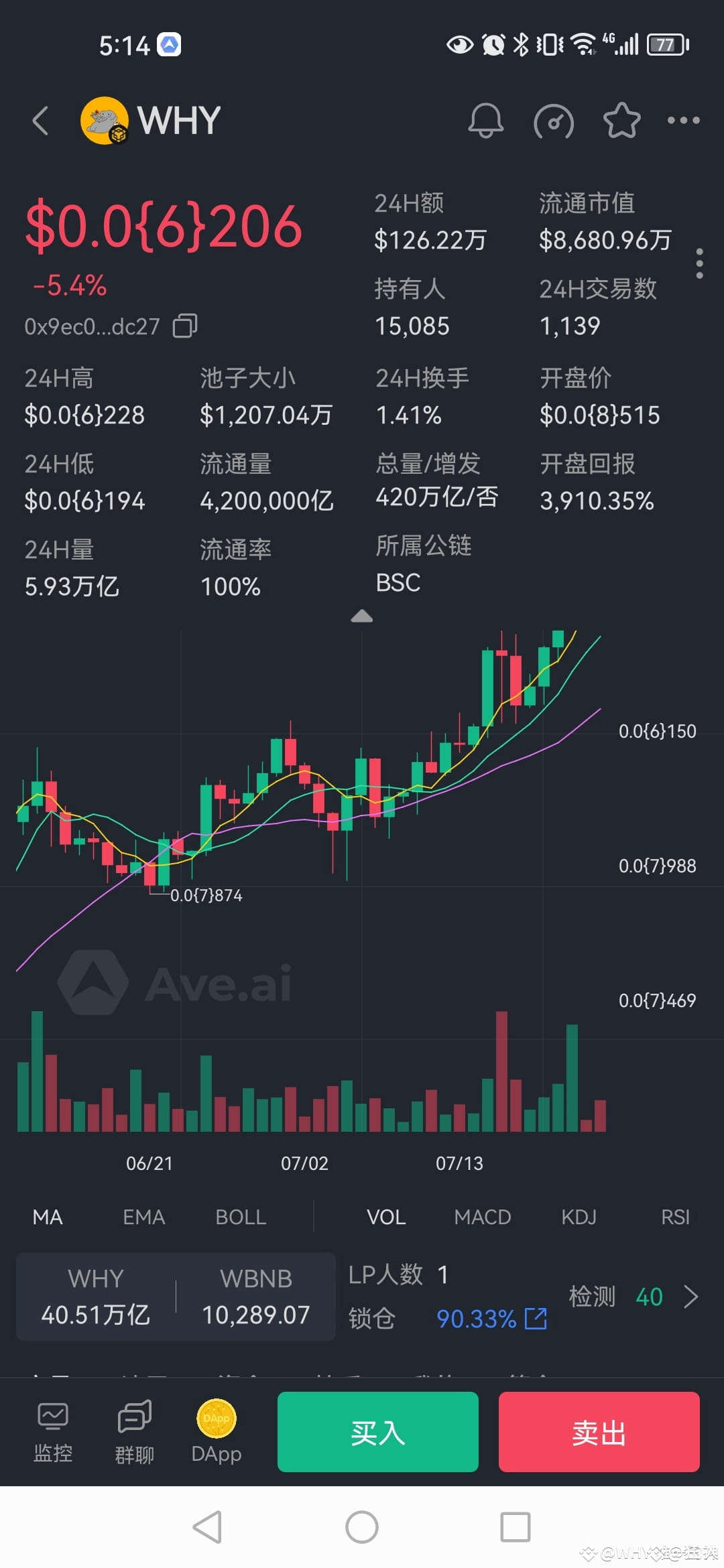The image size is (724, 1568).
Task: Tap the back arrow to exit WHY page
Action: click(40, 121)
